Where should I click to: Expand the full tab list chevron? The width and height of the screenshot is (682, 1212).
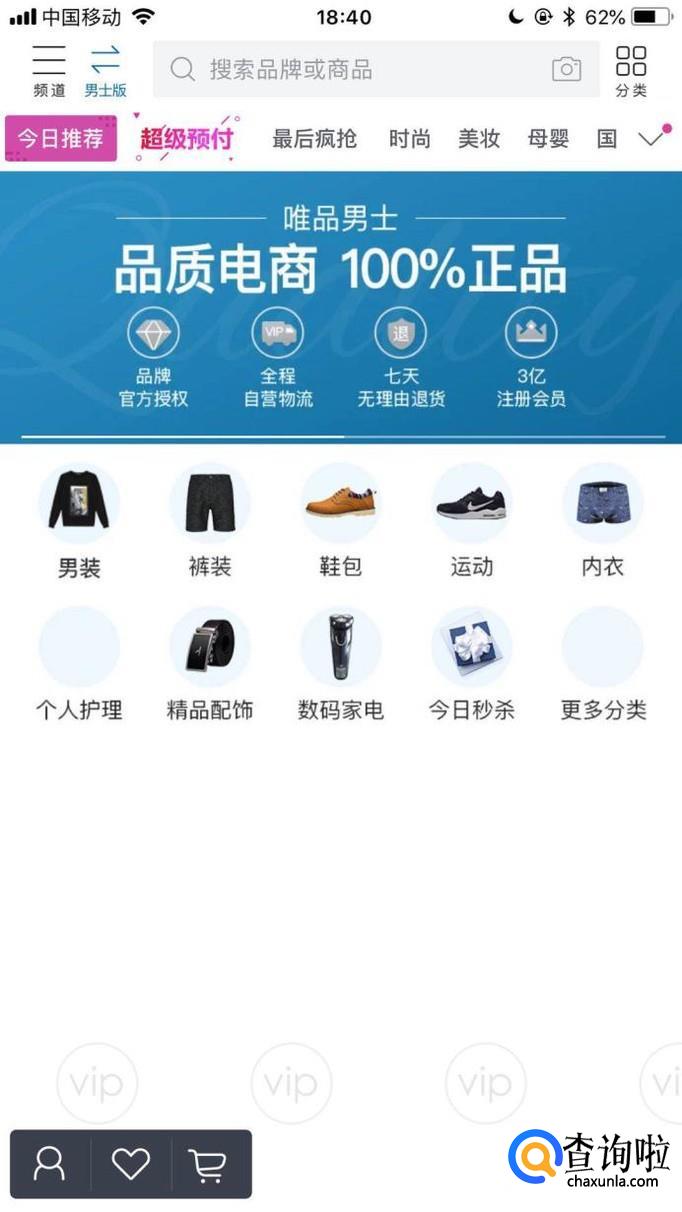tap(652, 138)
